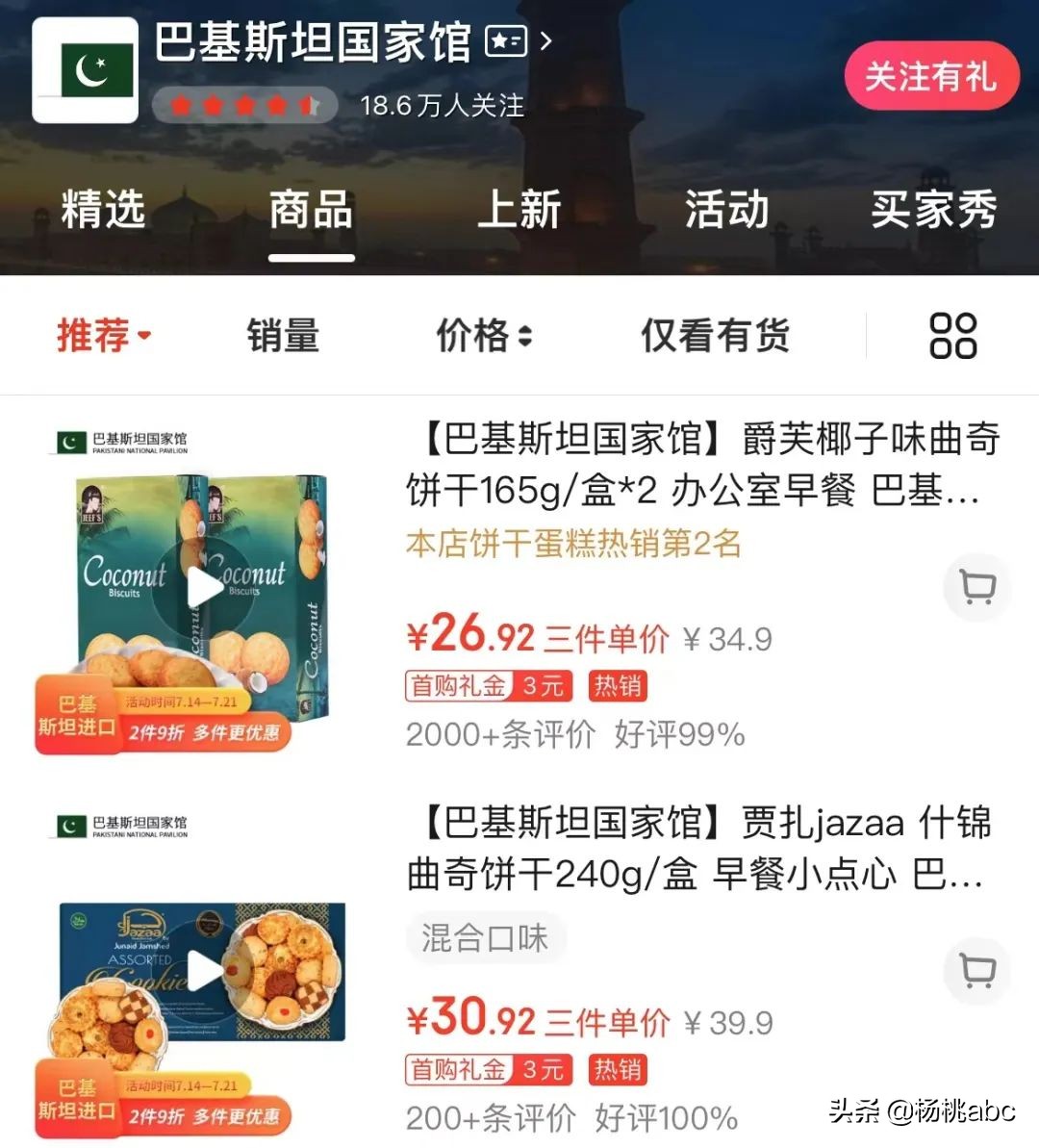Click the cart icon beside jazaa cookies
The height and width of the screenshot is (1148, 1039).
tap(977, 972)
